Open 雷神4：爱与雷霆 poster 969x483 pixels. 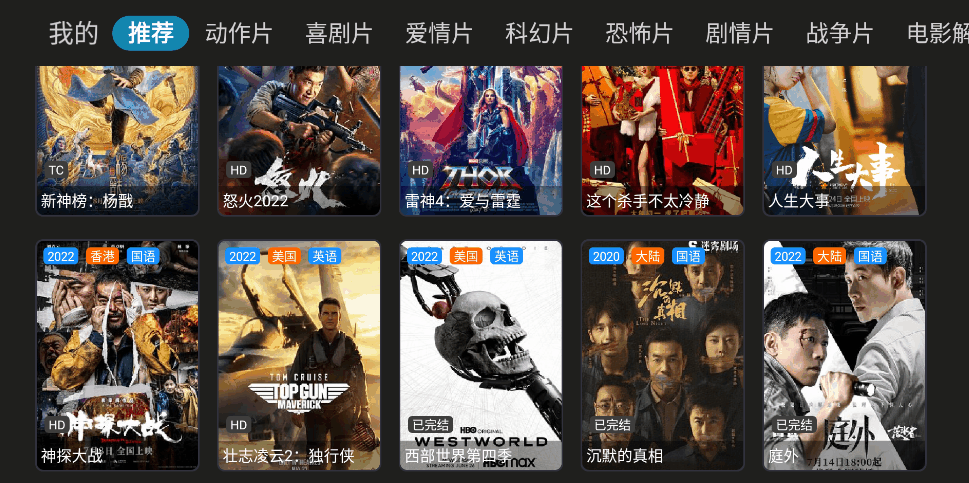tap(481, 140)
